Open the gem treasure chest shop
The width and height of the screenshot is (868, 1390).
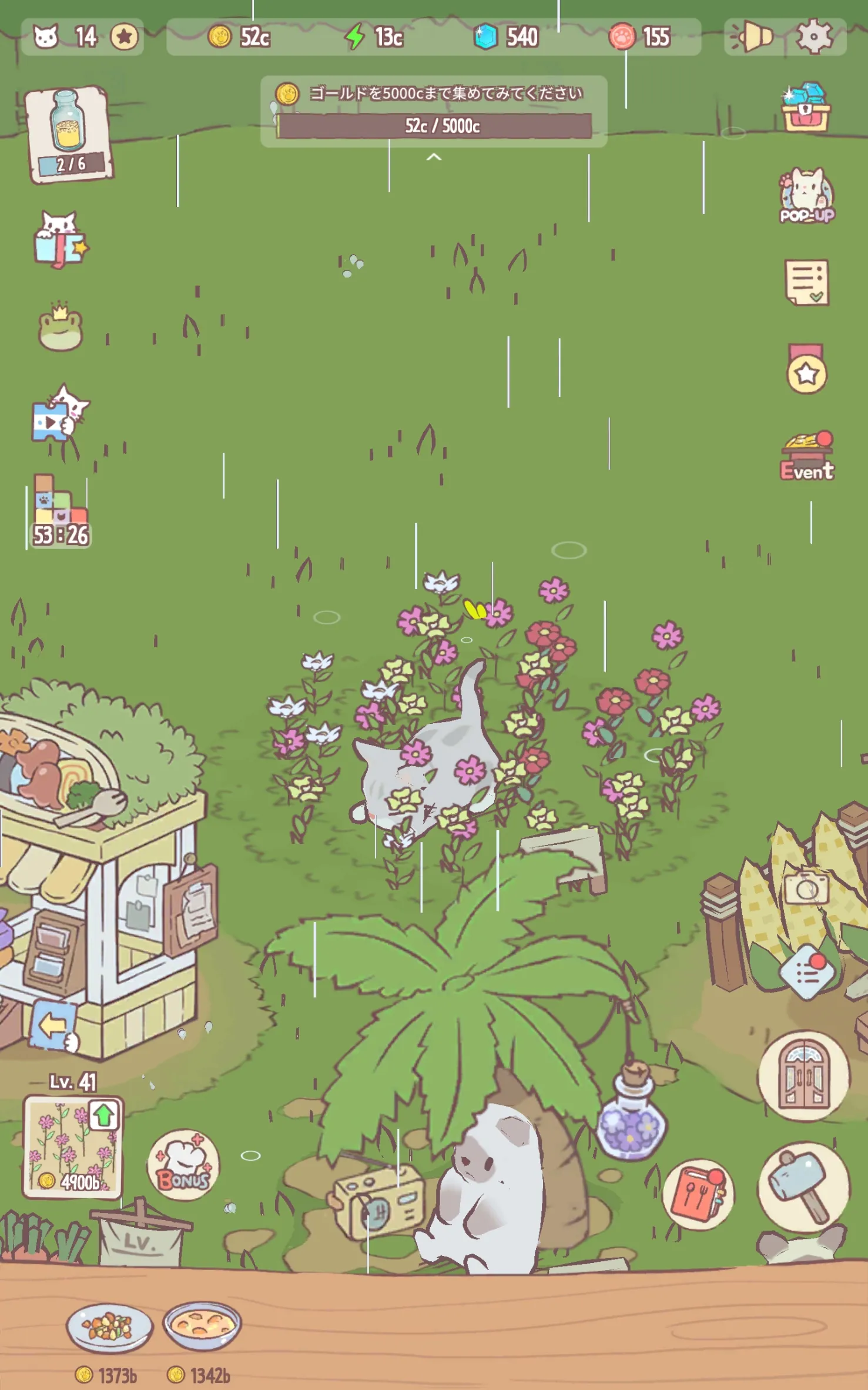(805, 108)
